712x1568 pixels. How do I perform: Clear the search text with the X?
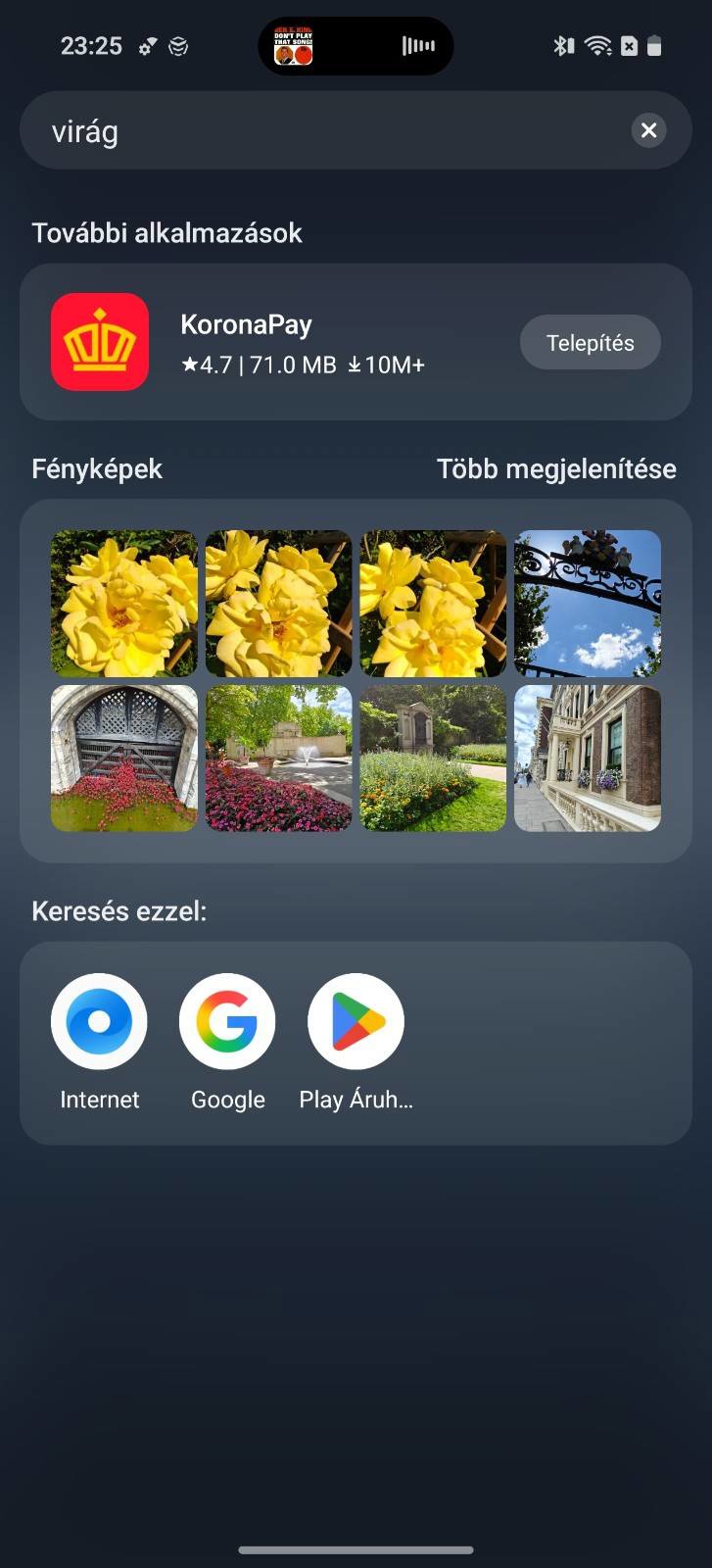pyautogui.click(x=648, y=130)
